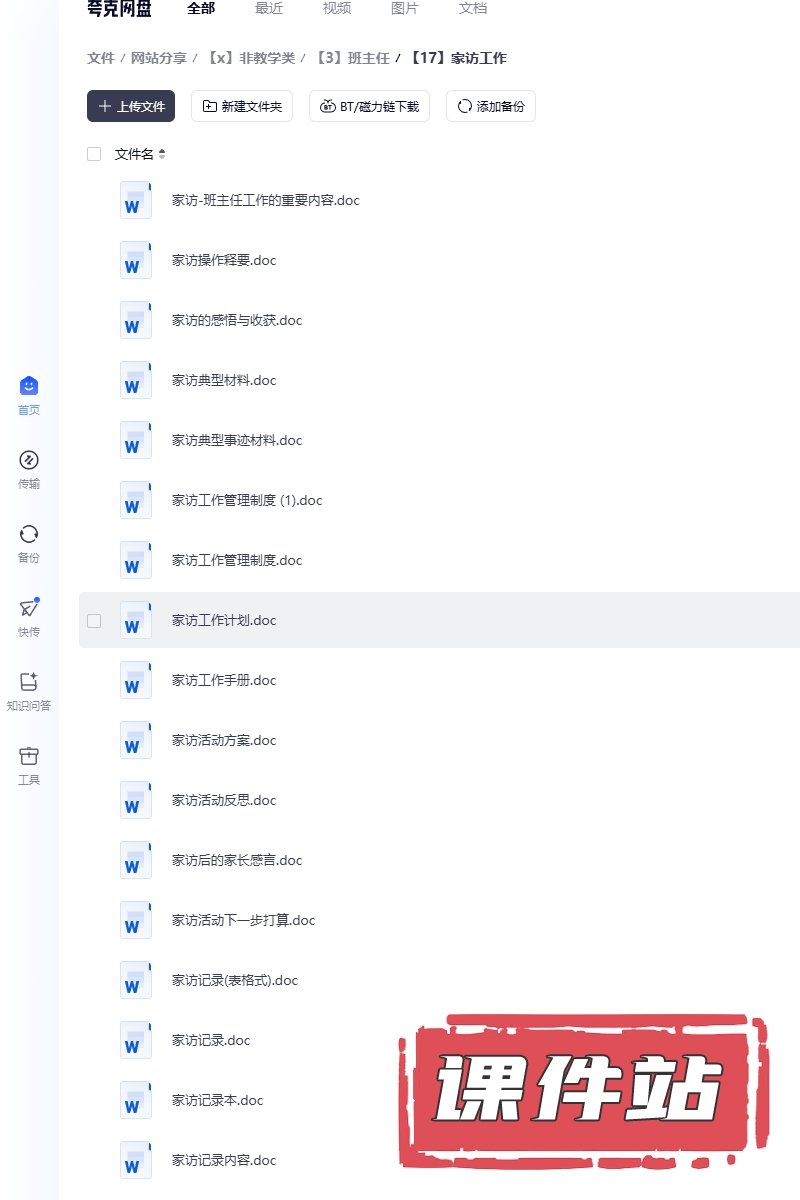
Task: Open 家访典型事迹材料.doc
Action: click(x=237, y=440)
